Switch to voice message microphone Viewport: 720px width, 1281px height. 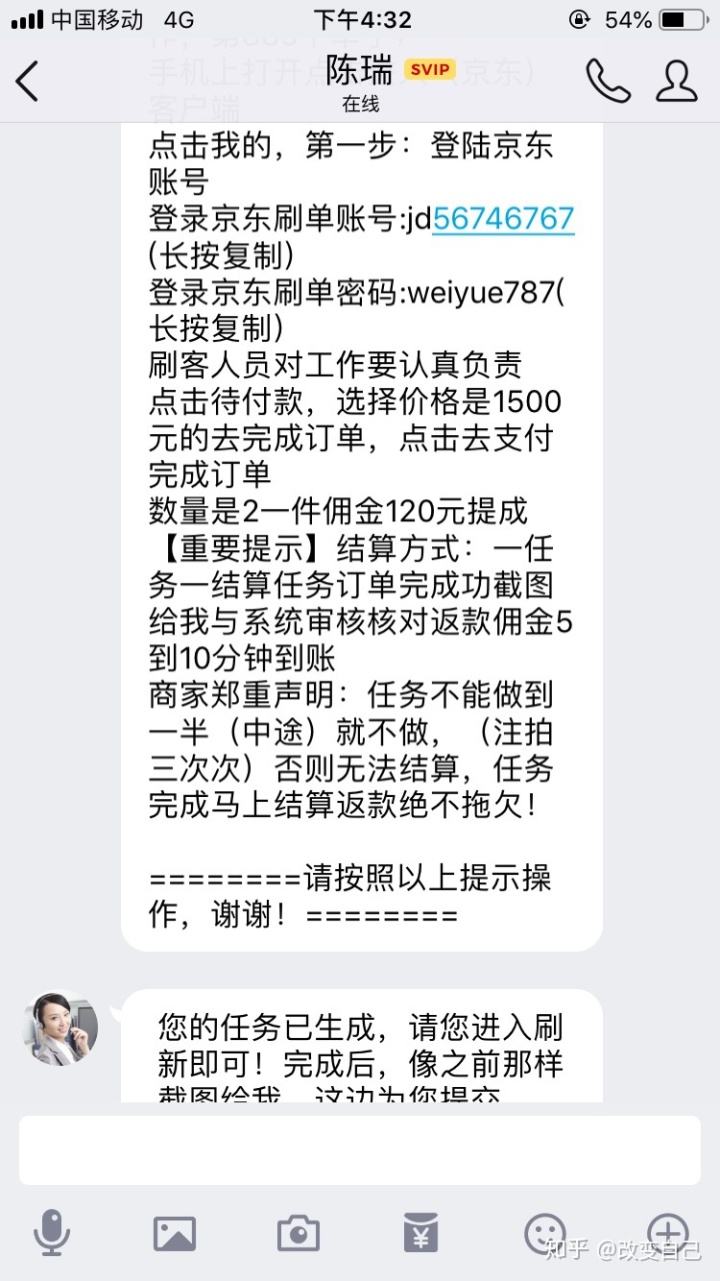tap(52, 1232)
